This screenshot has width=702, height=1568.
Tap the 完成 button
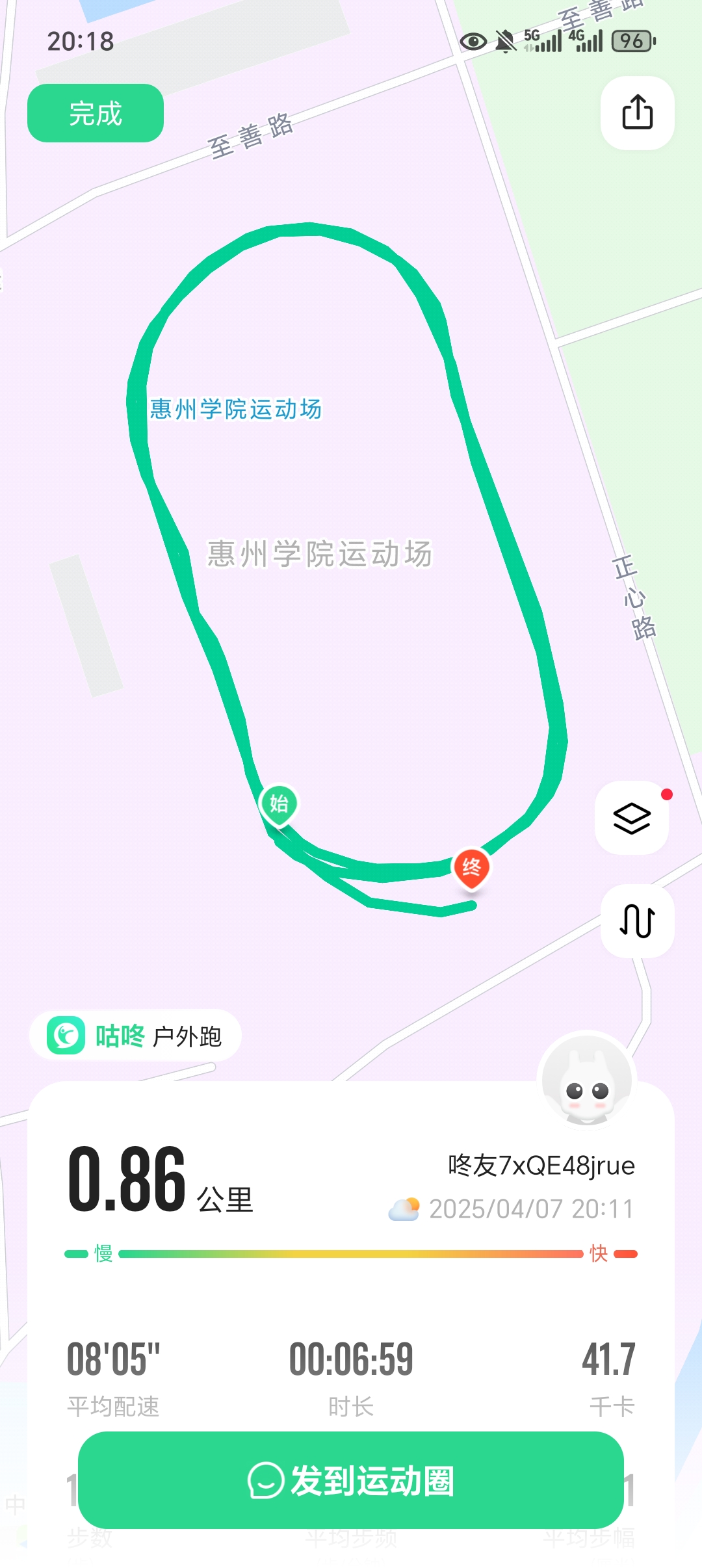[96, 113]
